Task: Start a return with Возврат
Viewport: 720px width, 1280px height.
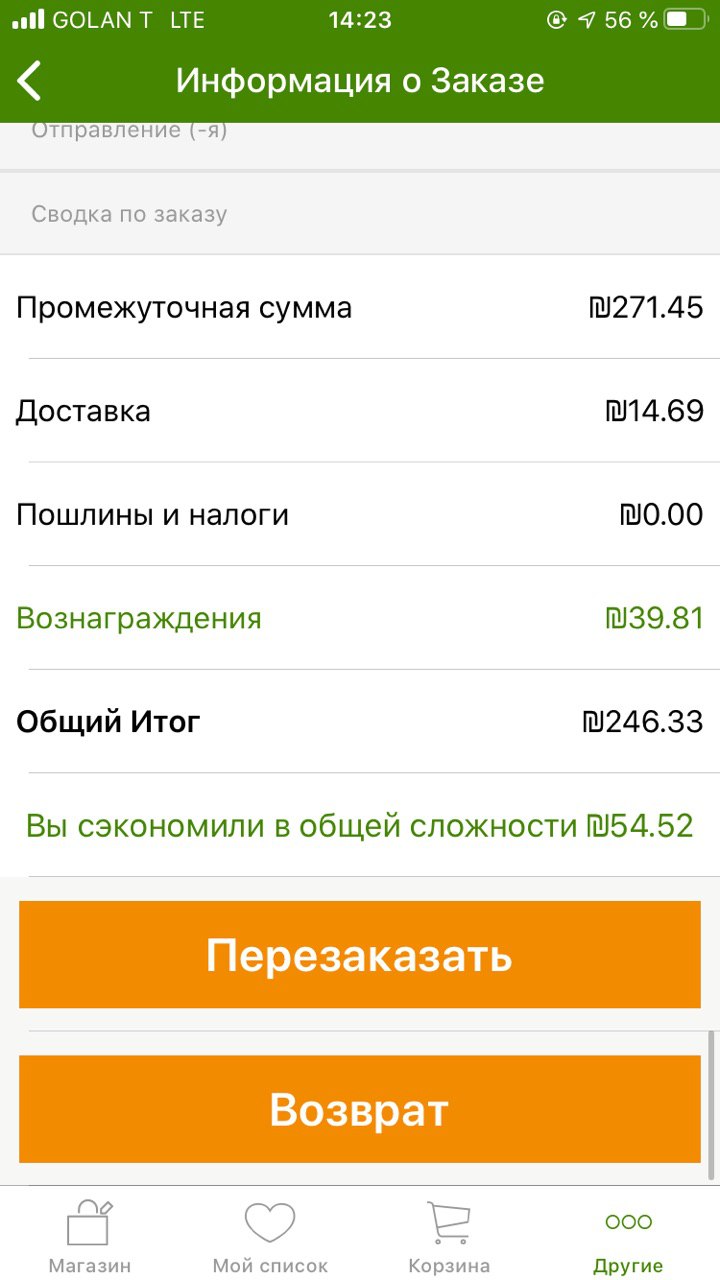Action: [x=360, y=1110]
